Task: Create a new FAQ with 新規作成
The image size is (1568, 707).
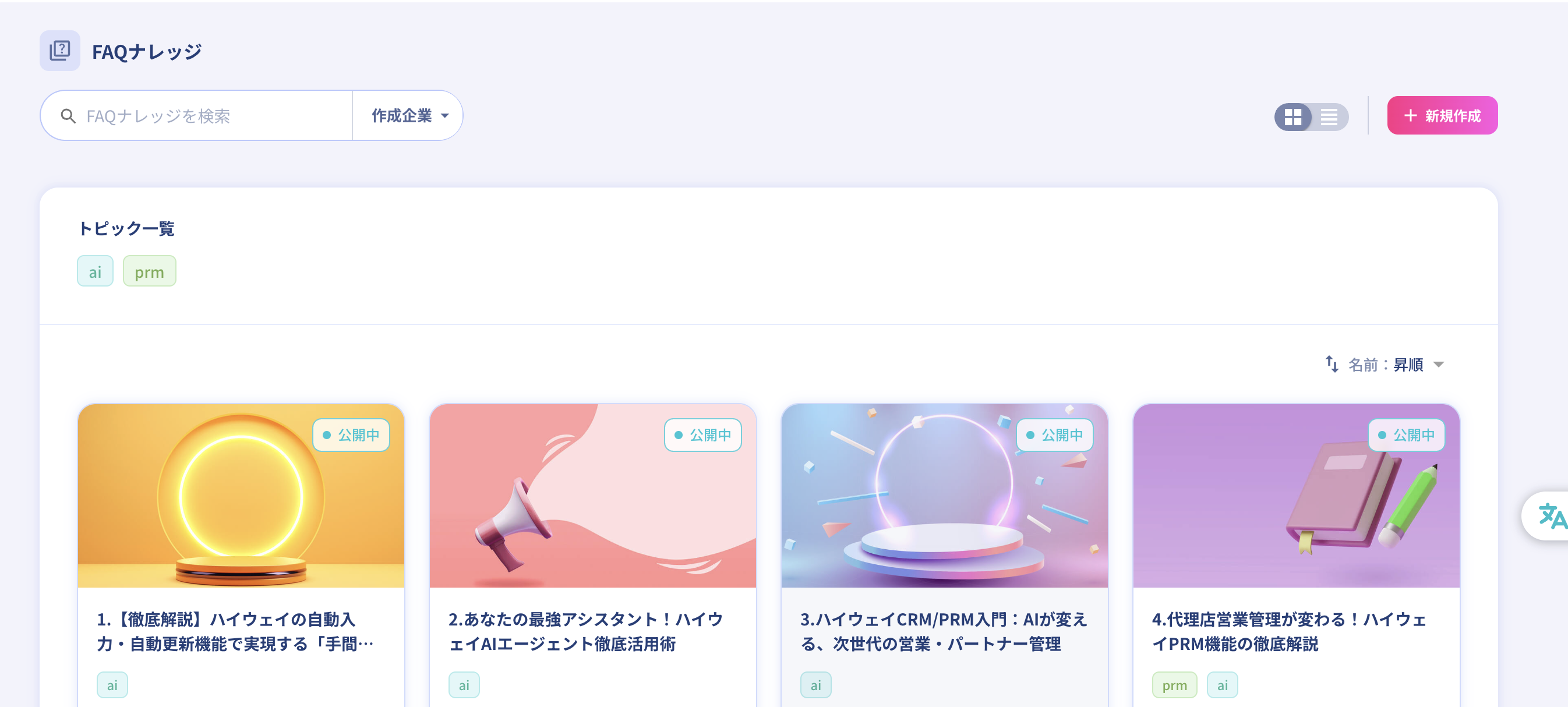Action: tap(1442, 116)
